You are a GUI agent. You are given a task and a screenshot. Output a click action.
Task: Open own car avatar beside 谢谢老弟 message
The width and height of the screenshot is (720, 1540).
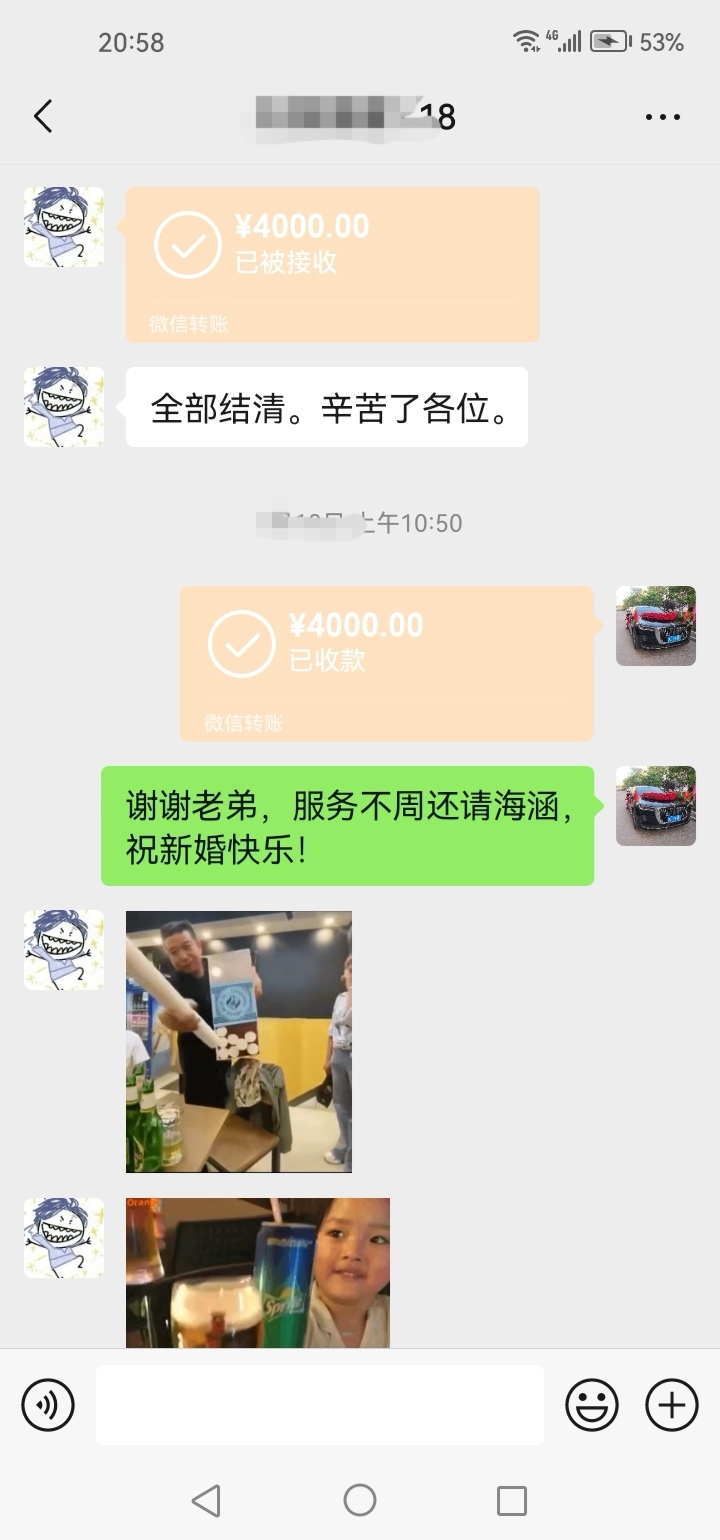coord(656,806)
